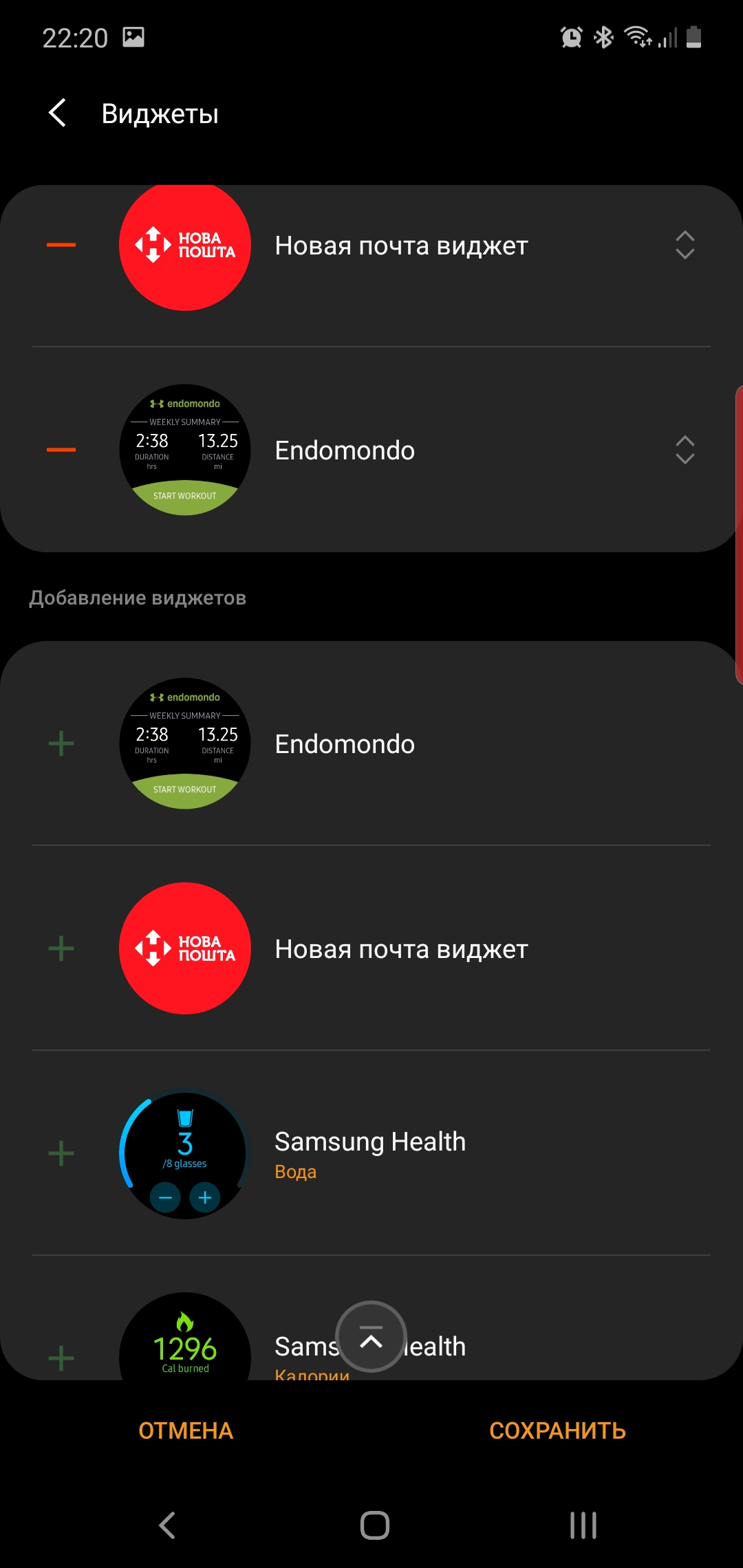Add the Новая почта виджет
Screen dimensions: 743x1568
[x=61, y=948]
